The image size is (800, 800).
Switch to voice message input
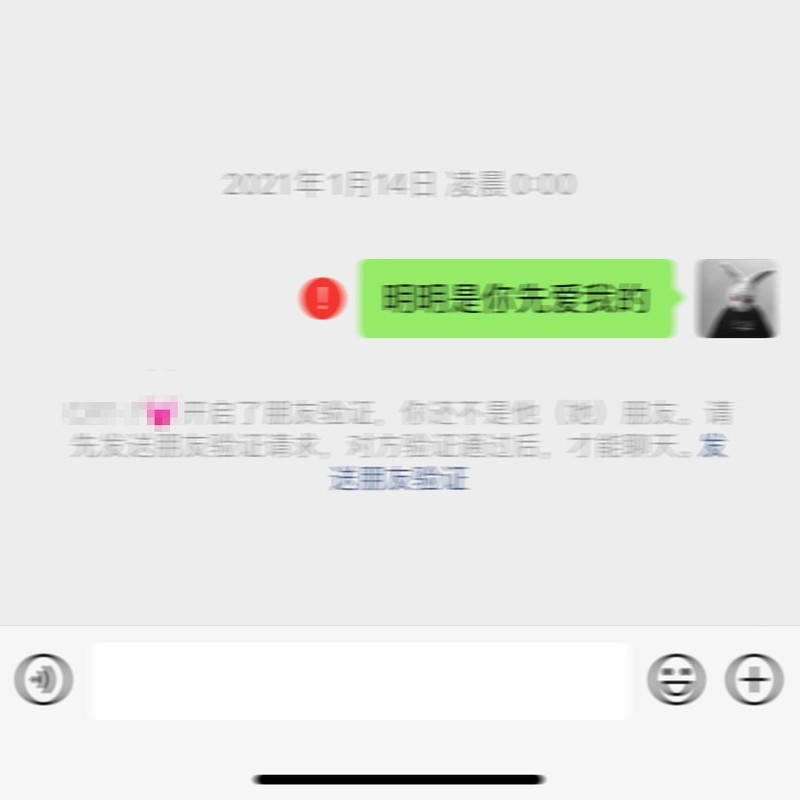(44, 680)
